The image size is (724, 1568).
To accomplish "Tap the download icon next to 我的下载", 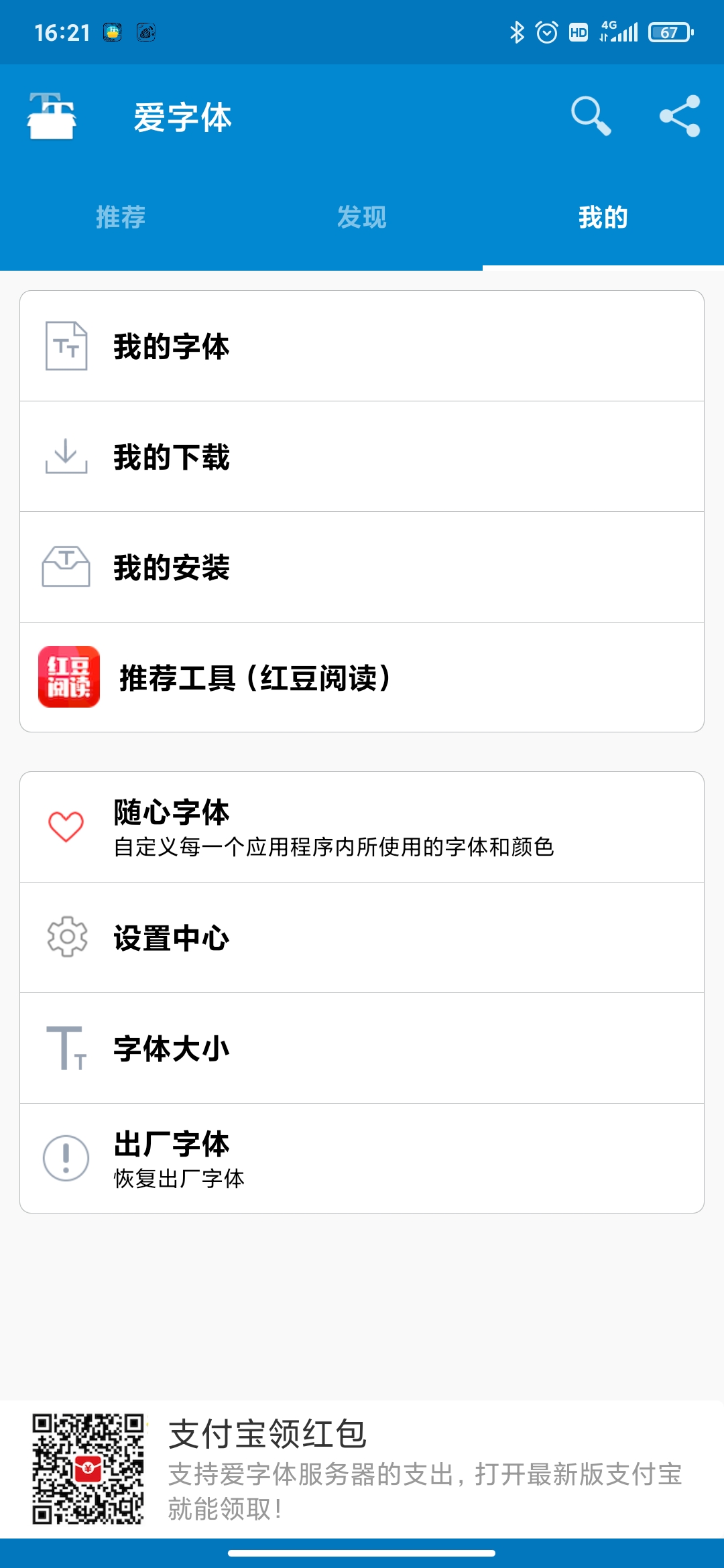I will (x=67, y=458).
